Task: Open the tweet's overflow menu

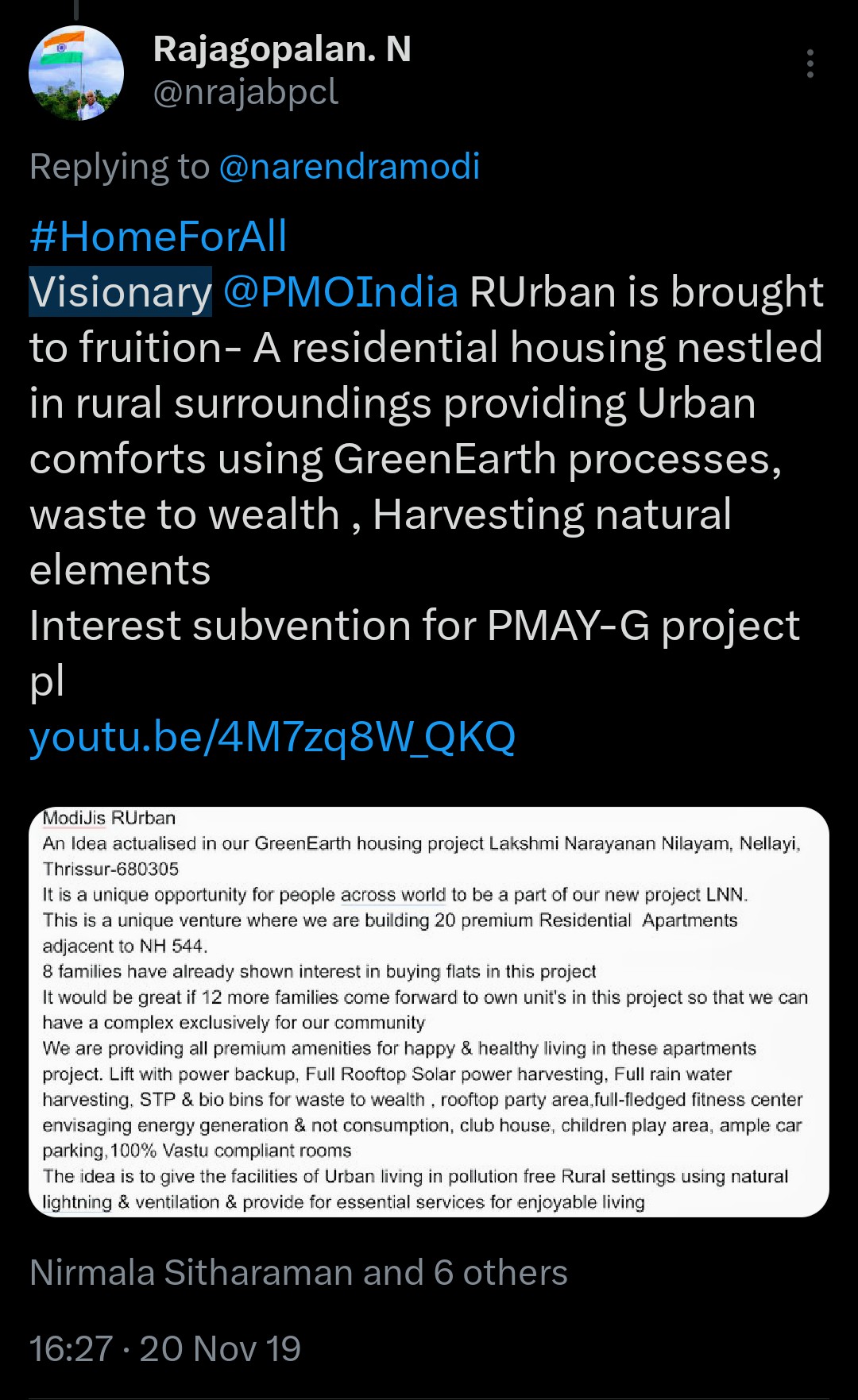Action: 810,64
